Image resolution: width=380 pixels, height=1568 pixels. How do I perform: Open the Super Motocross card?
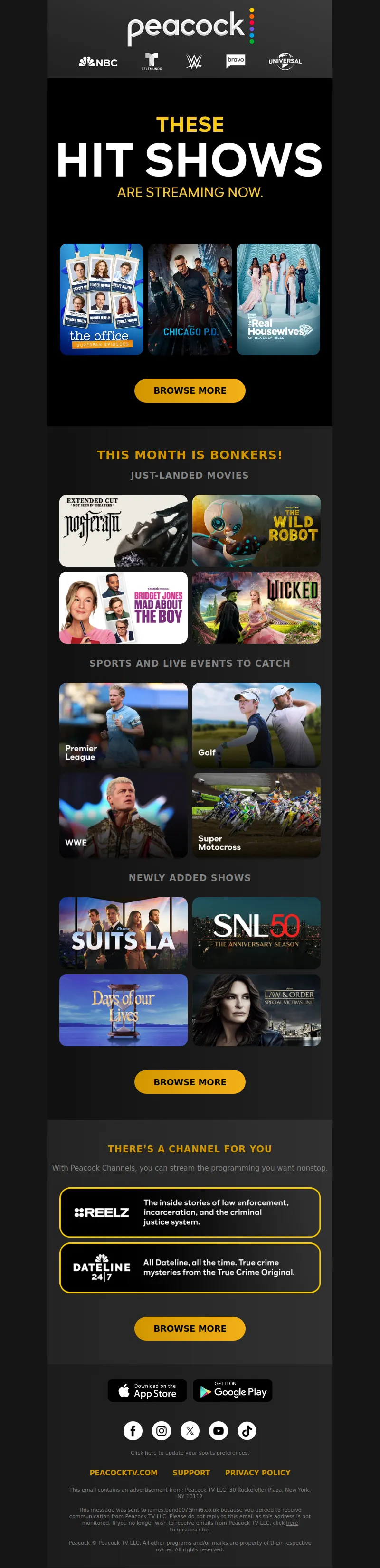point(256,815)
